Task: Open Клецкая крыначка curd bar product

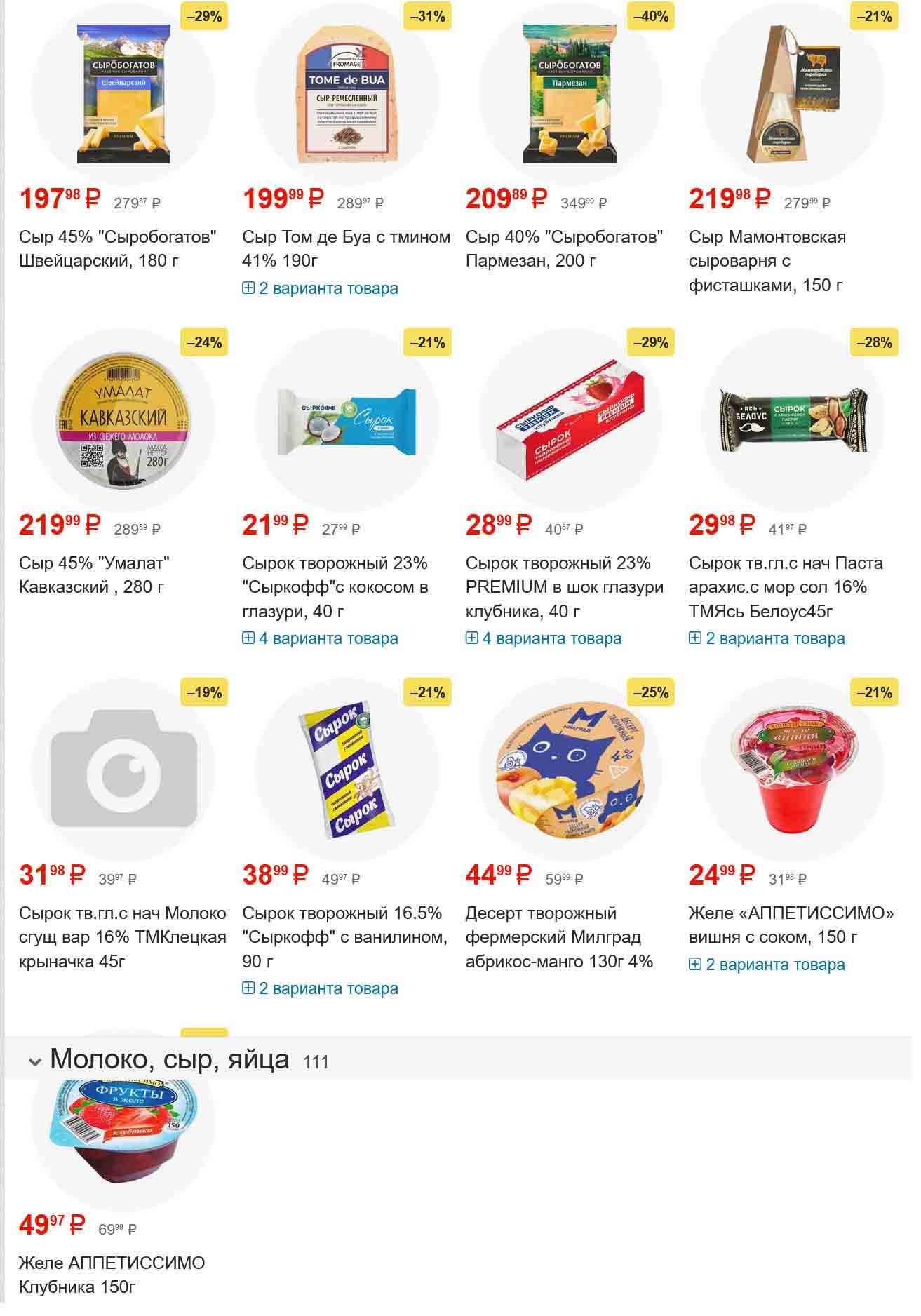Action: (122, 937)
